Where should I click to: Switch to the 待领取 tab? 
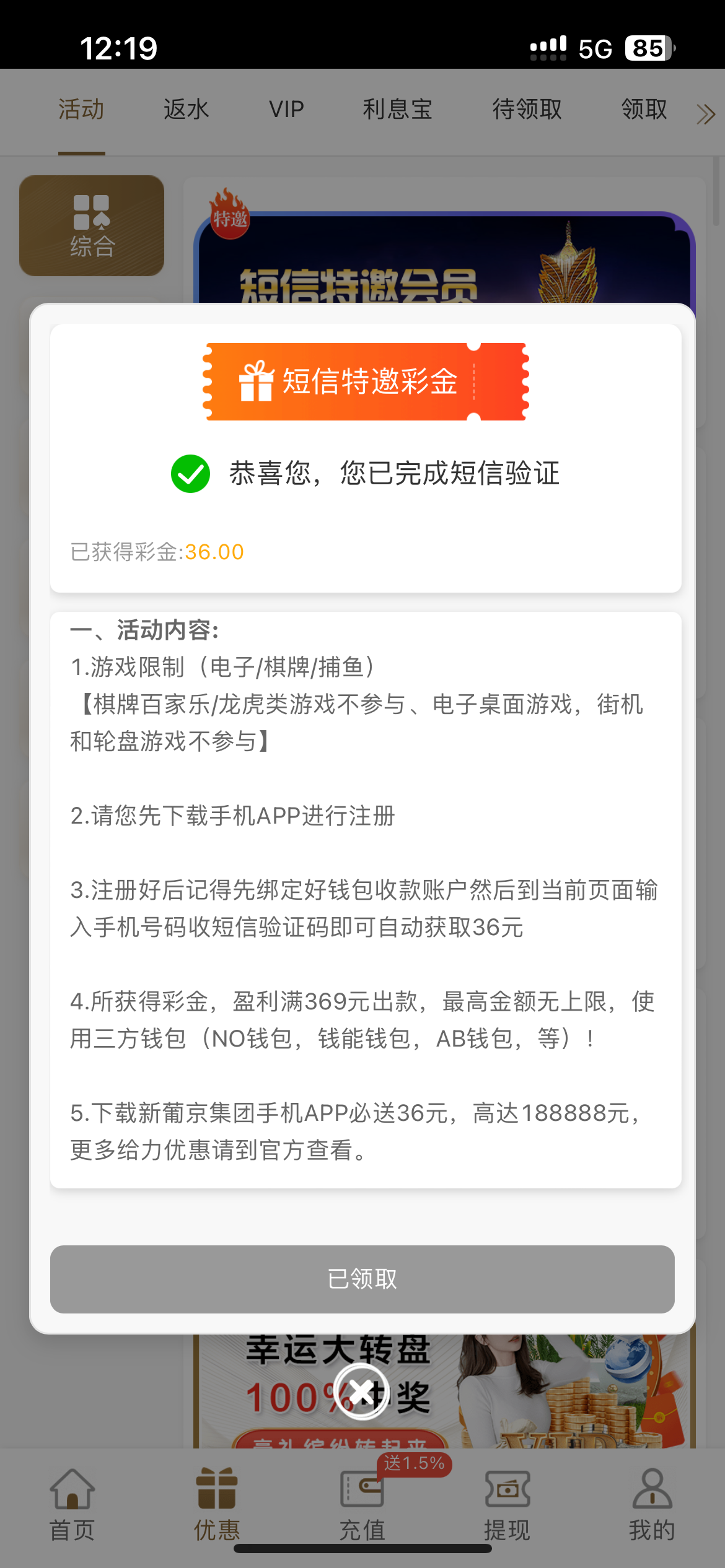[x=527, y=110]
